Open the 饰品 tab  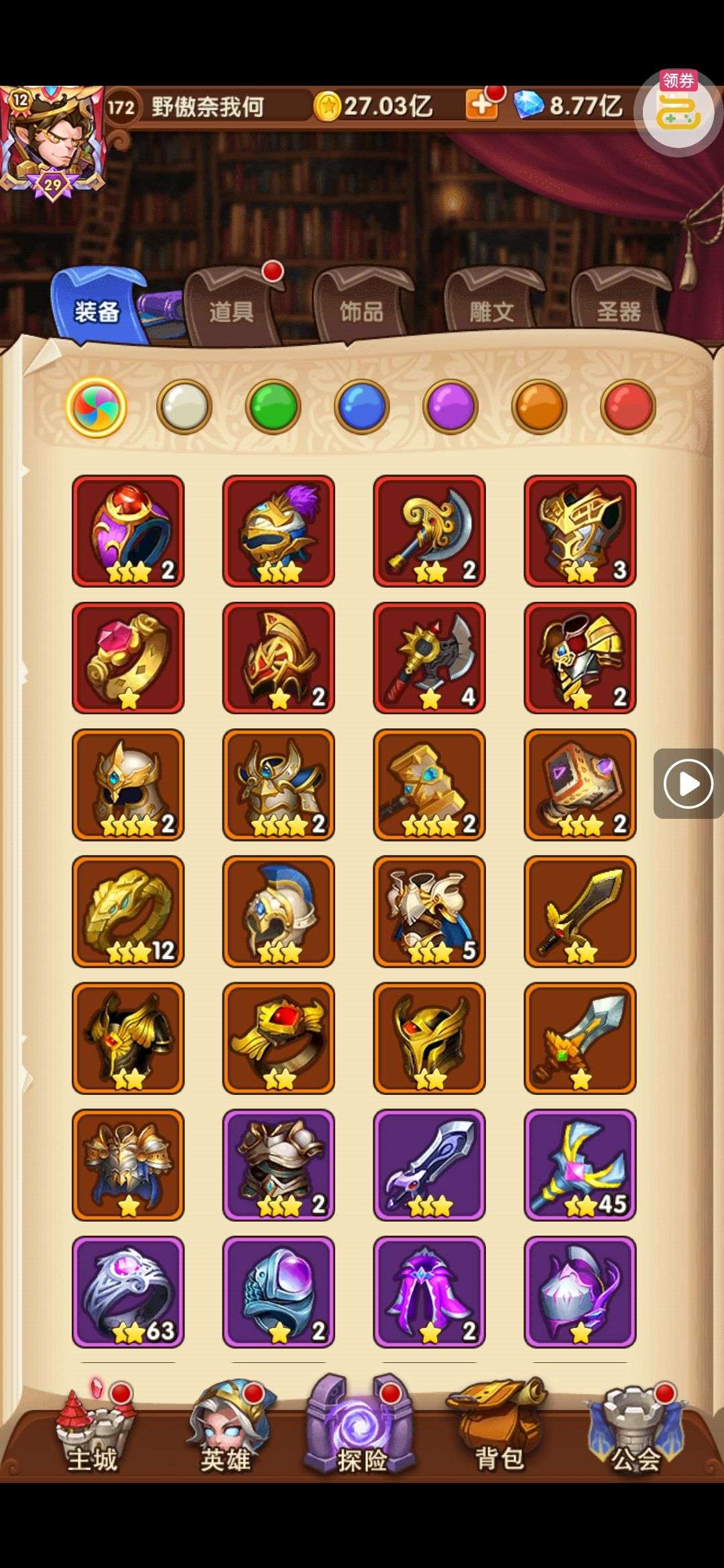(361, 310)
